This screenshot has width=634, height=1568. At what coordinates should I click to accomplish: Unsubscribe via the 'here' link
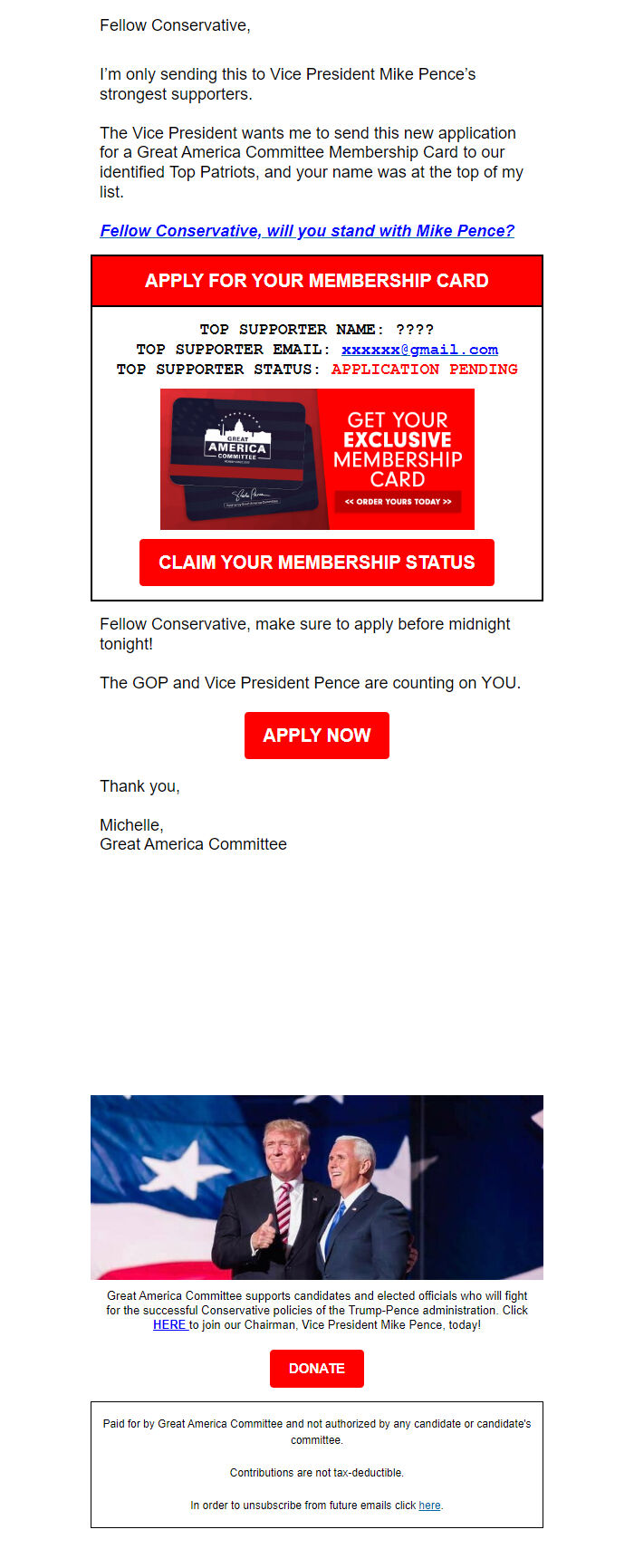pos(429,1505)
